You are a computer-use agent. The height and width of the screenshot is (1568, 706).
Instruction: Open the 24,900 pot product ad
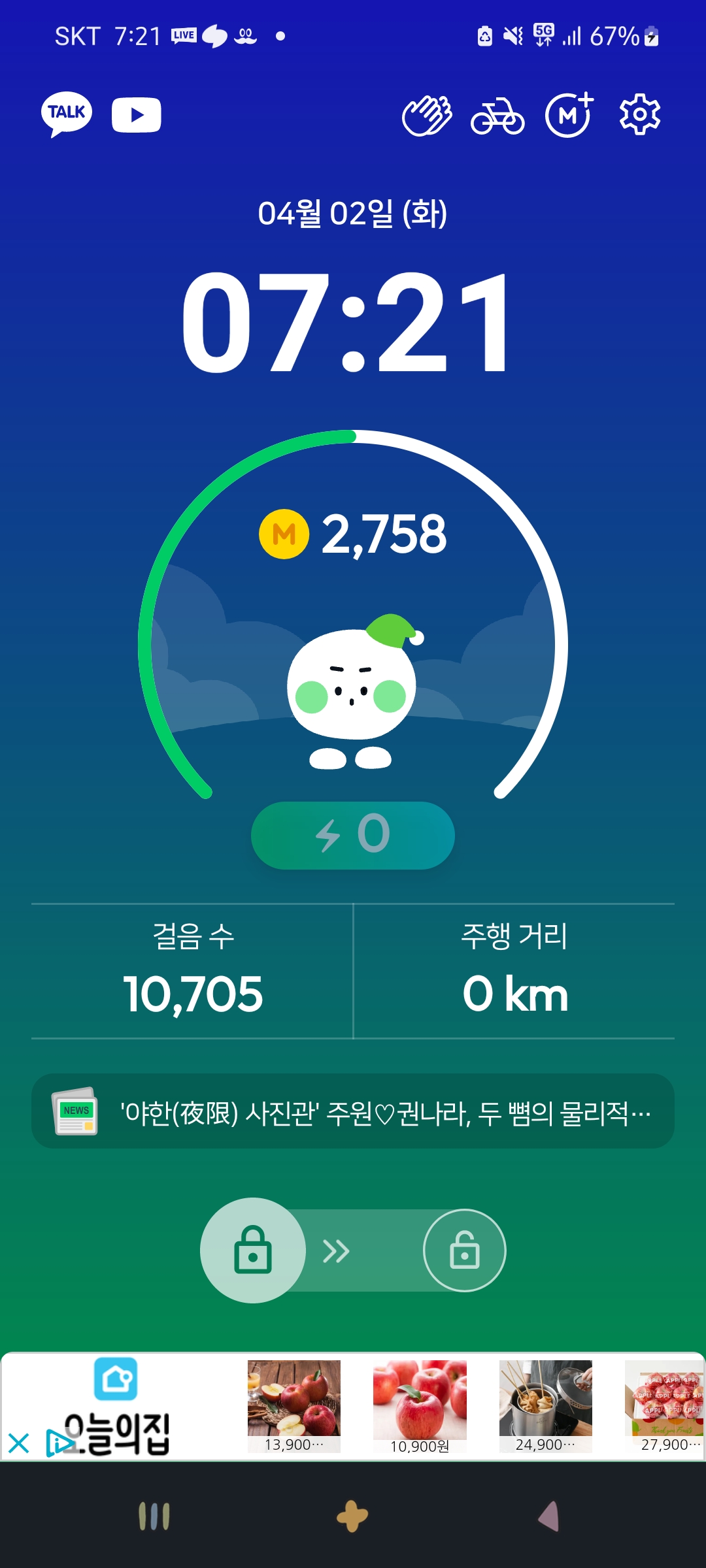545,1406
